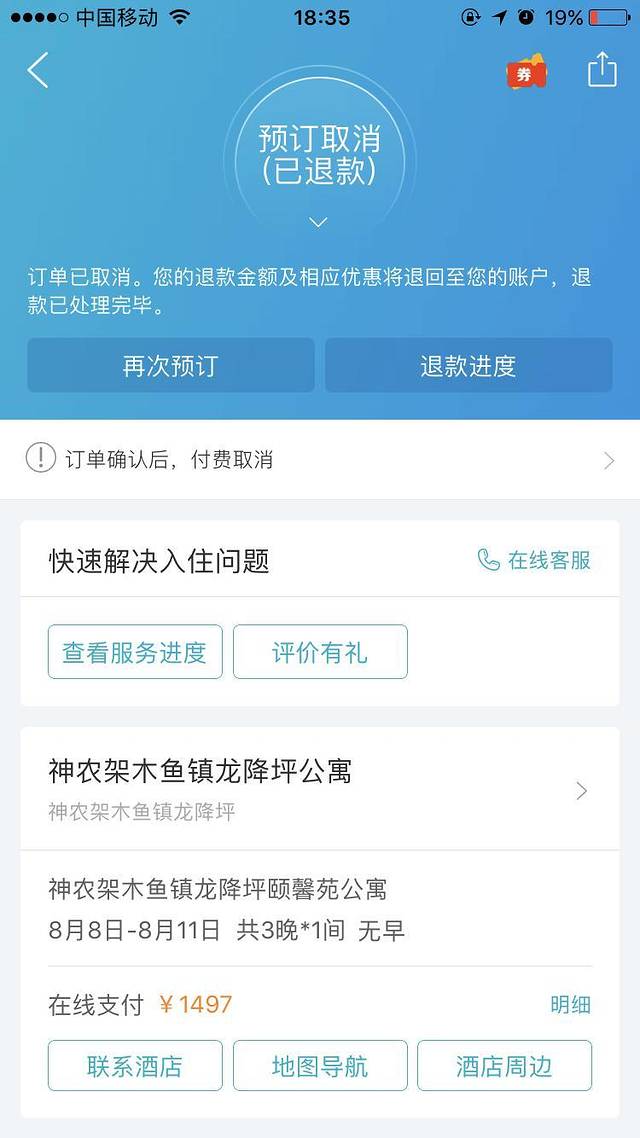Viewport: 640px width, 1138px height.
Task: Go back using the top-left arrow
Action: tap(38, 71)
